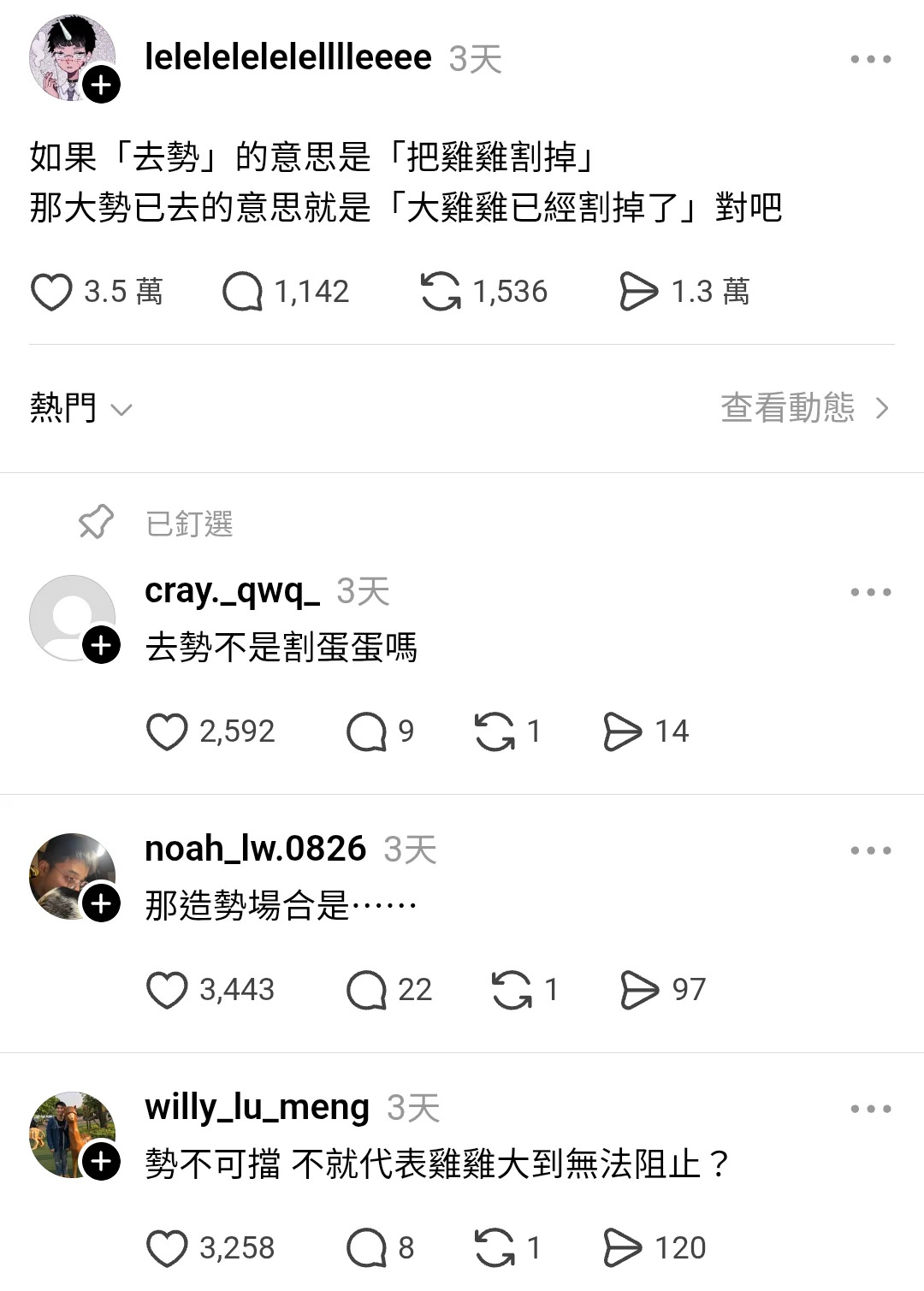Image resolution: width=924 pixels, height=1291 pixels.
Task: Open overflow menu on lelelelelelelllleeee's post
Action: 871,59
